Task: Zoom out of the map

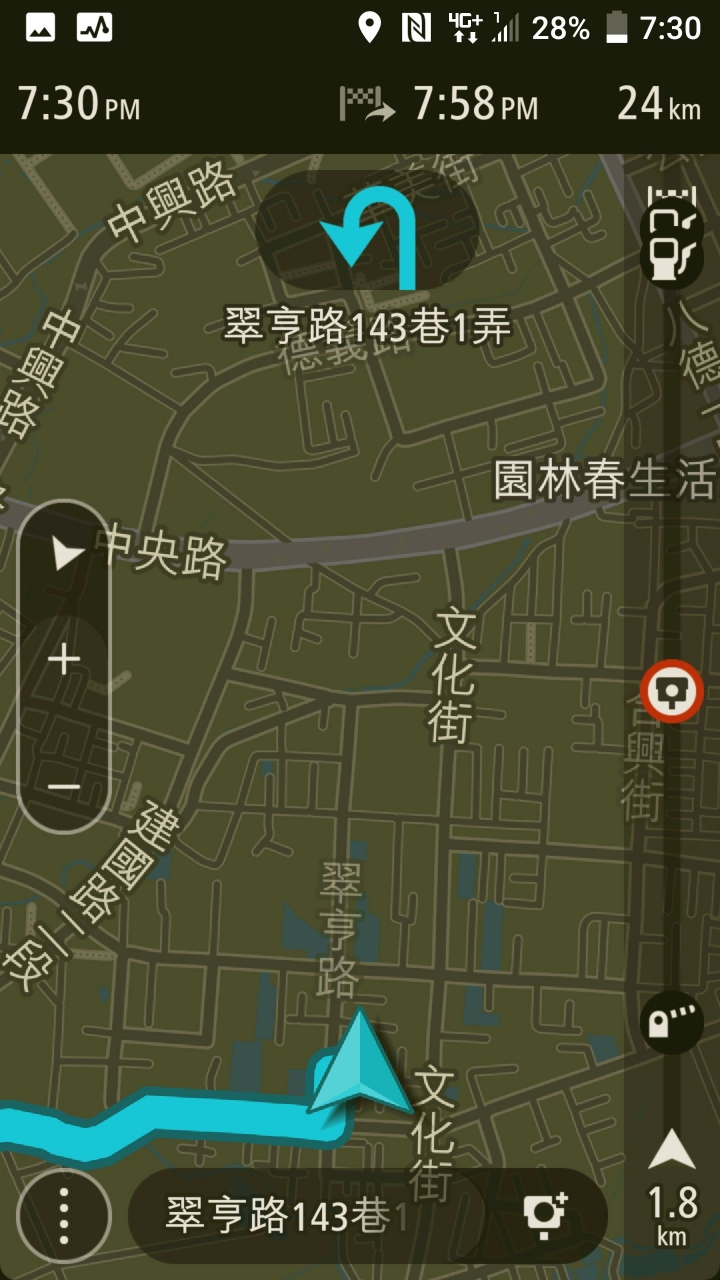Action: (x=64, y=787)
